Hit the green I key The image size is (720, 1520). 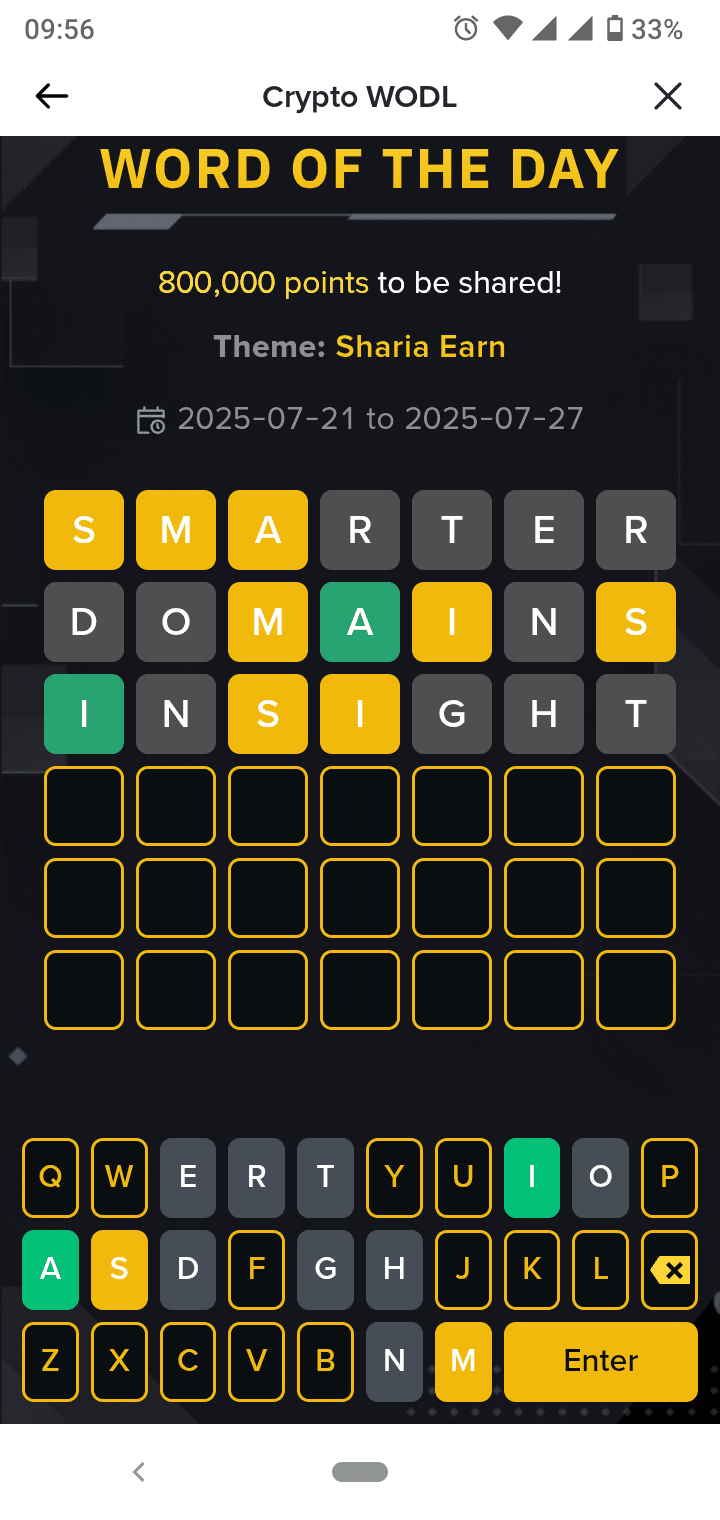coord(531,1178)
